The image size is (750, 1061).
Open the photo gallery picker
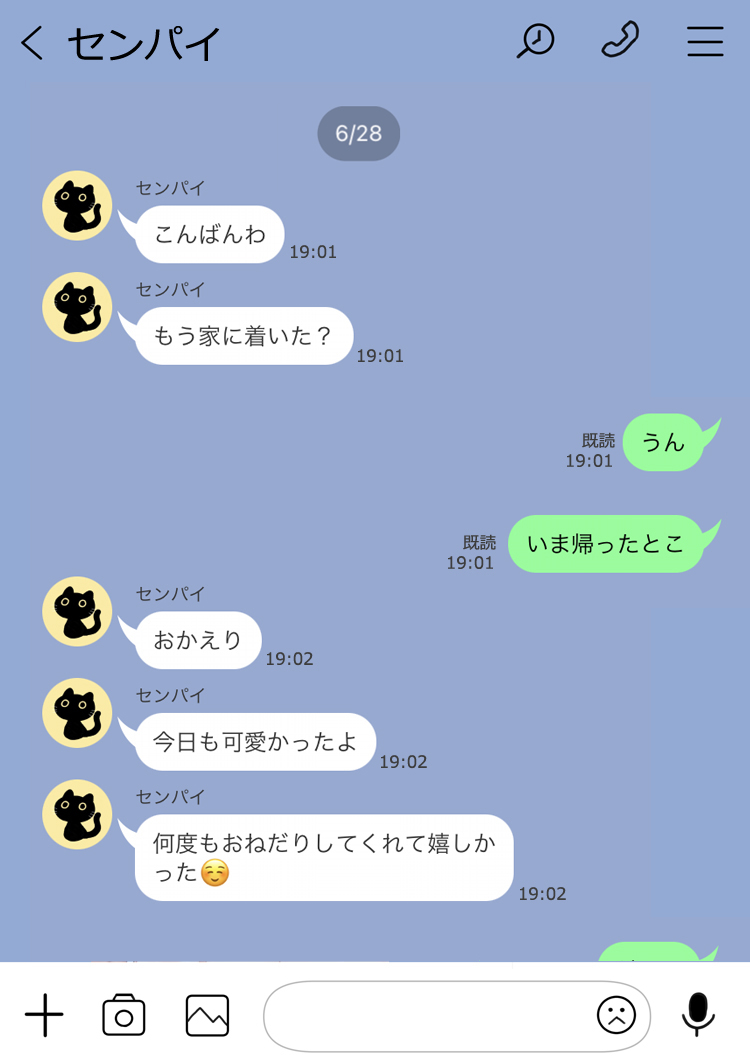pyautogui.click(x=207, y=1015)
